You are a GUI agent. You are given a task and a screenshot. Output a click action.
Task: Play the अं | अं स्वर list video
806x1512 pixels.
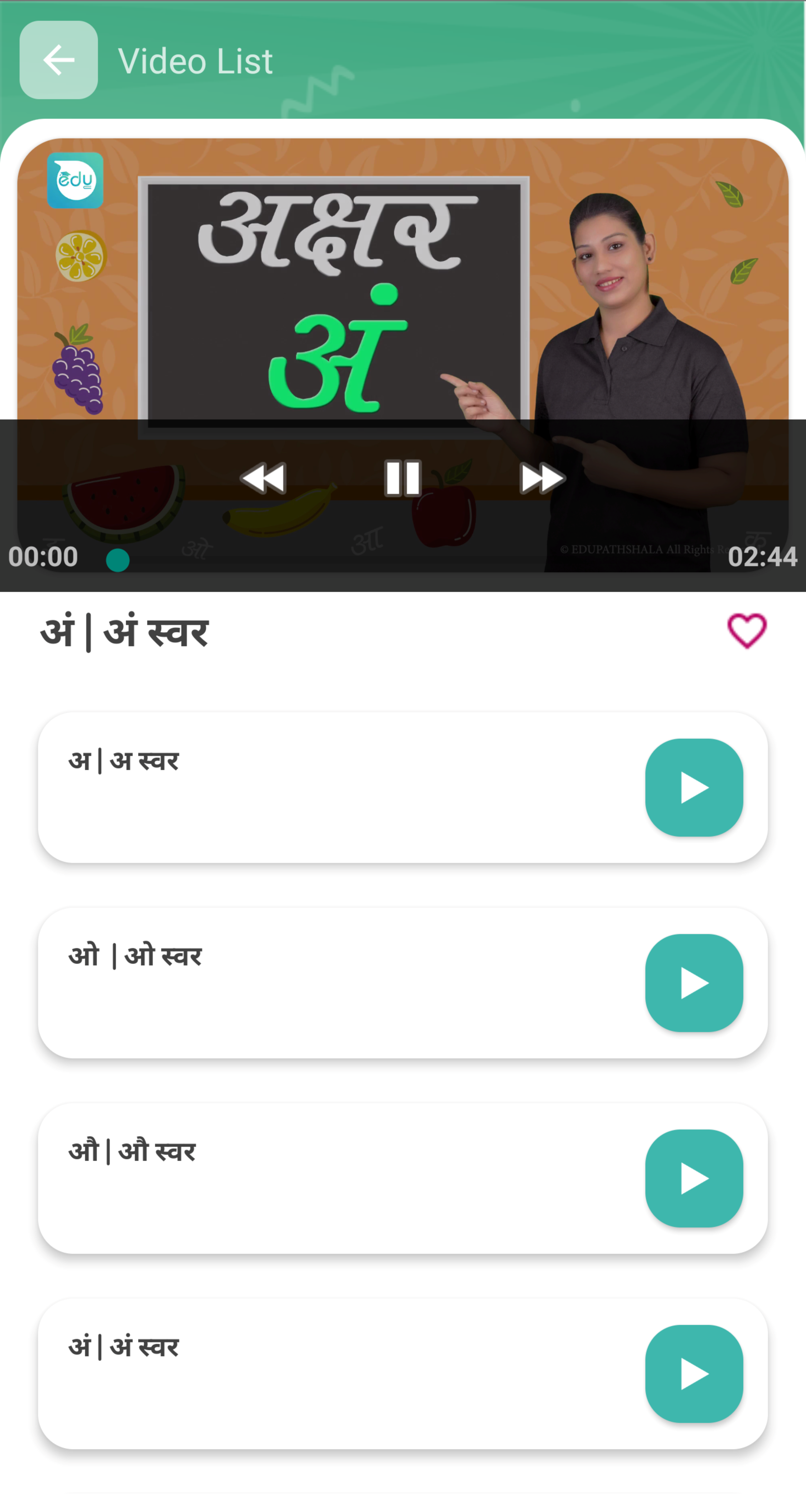tap(694, 1374)
